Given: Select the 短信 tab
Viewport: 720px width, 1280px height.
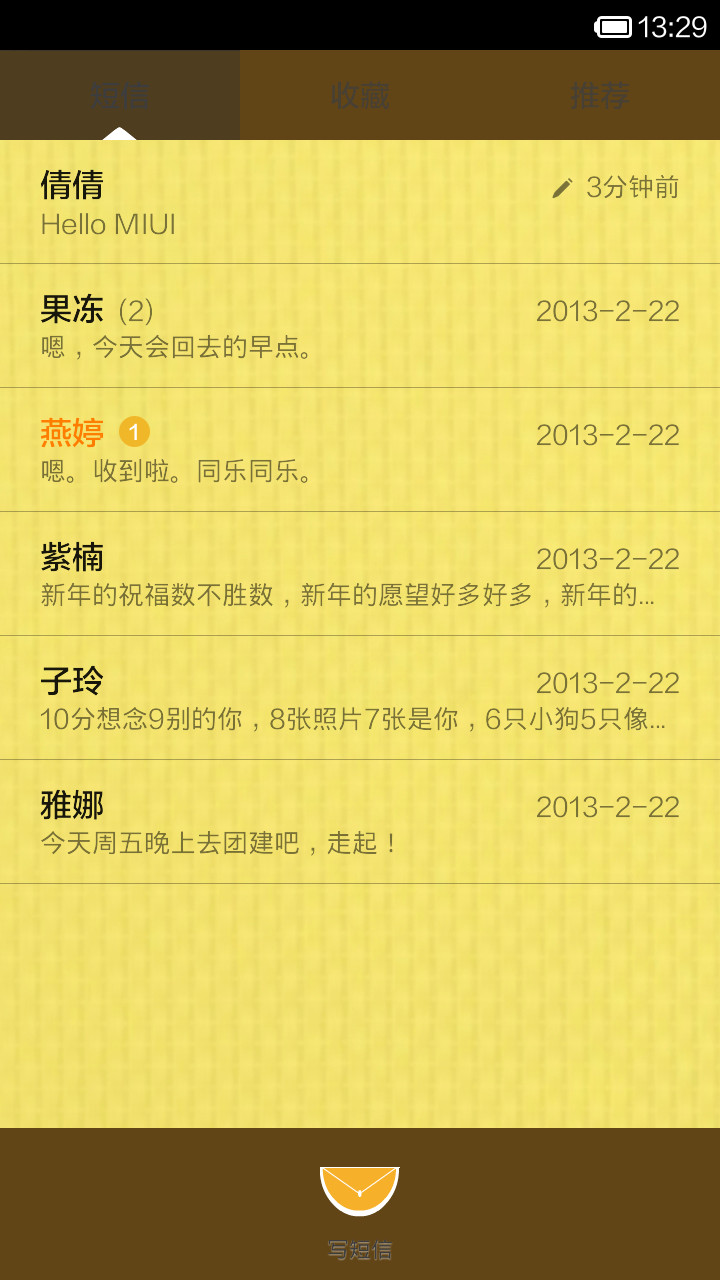Looking at the screenshot, I should tap(120, 95).
